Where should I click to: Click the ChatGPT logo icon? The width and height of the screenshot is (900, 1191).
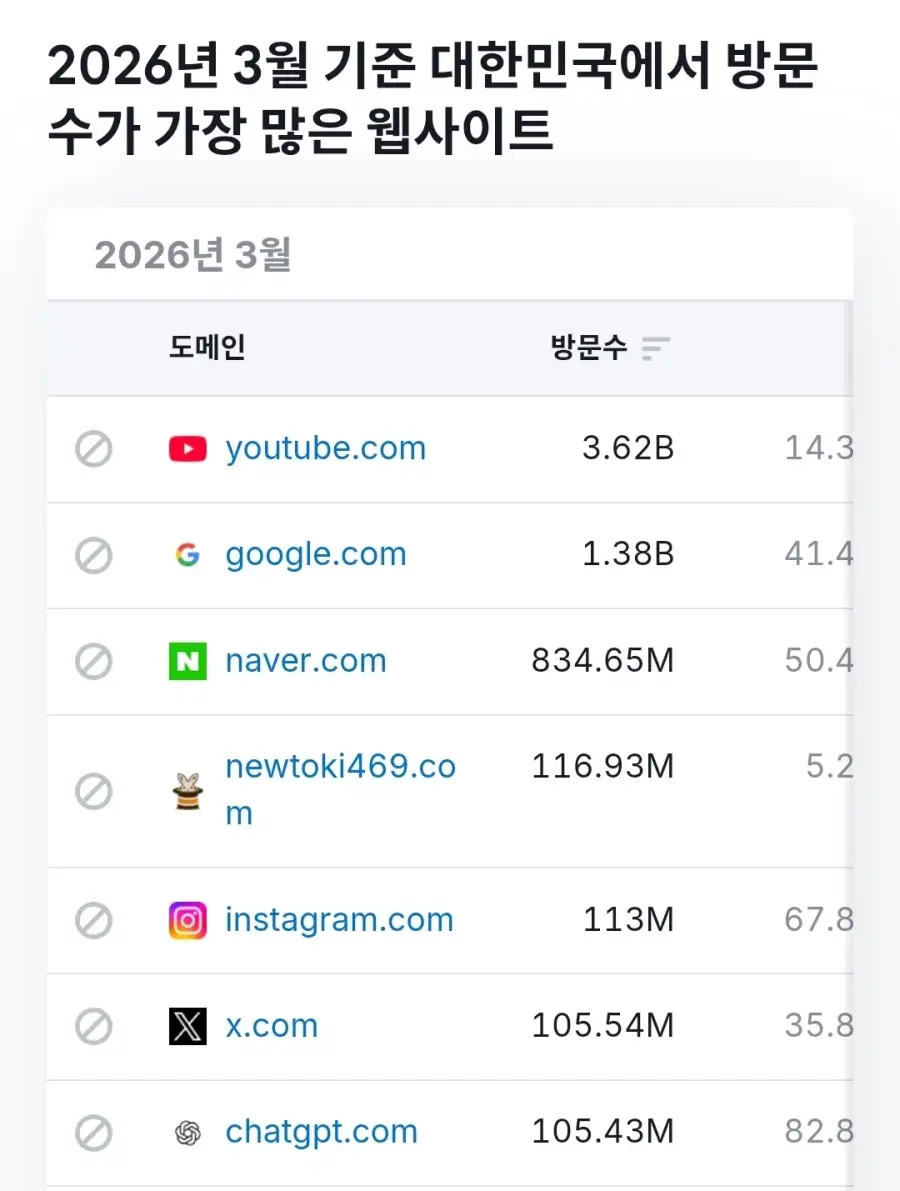(x=186, y=1132)
